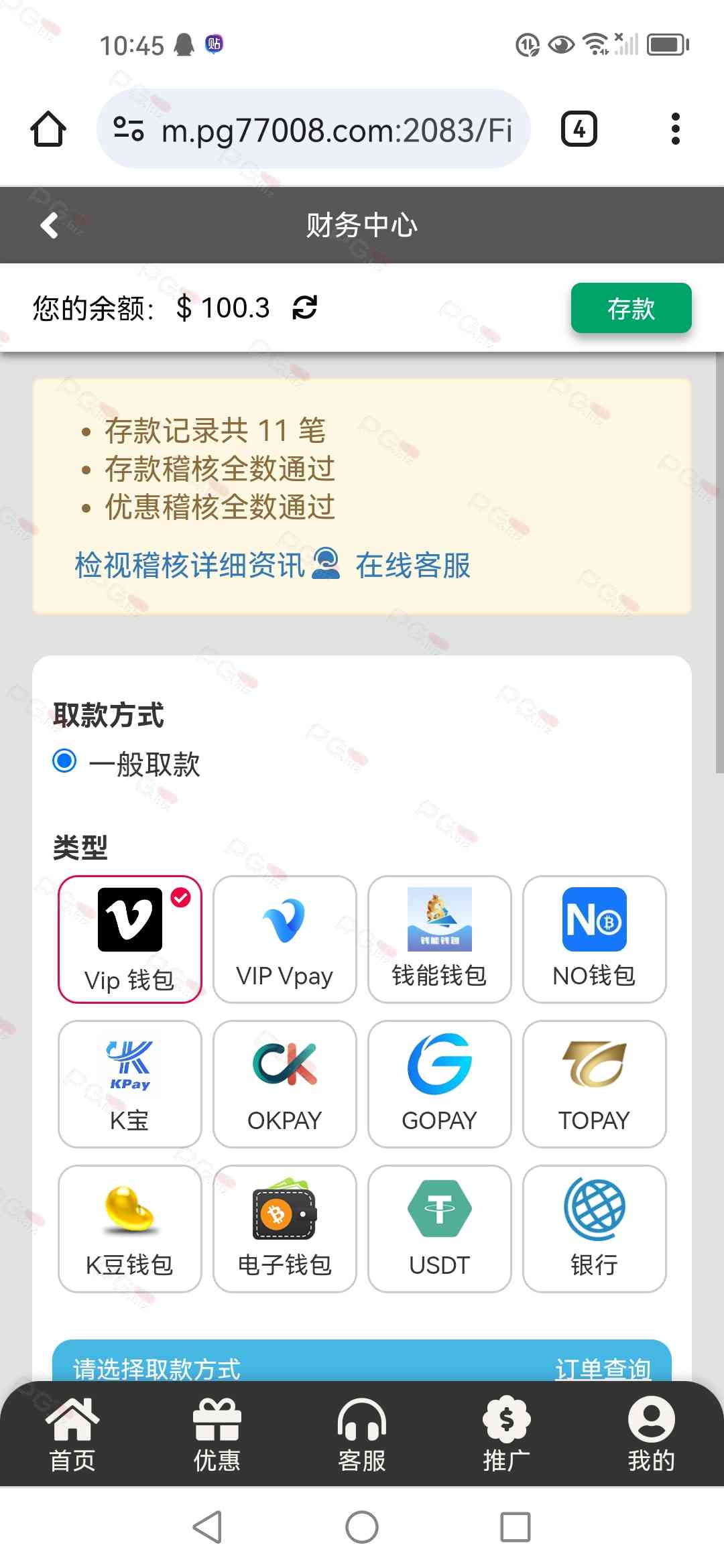Select TOPAY withdrawal type

594,1084
